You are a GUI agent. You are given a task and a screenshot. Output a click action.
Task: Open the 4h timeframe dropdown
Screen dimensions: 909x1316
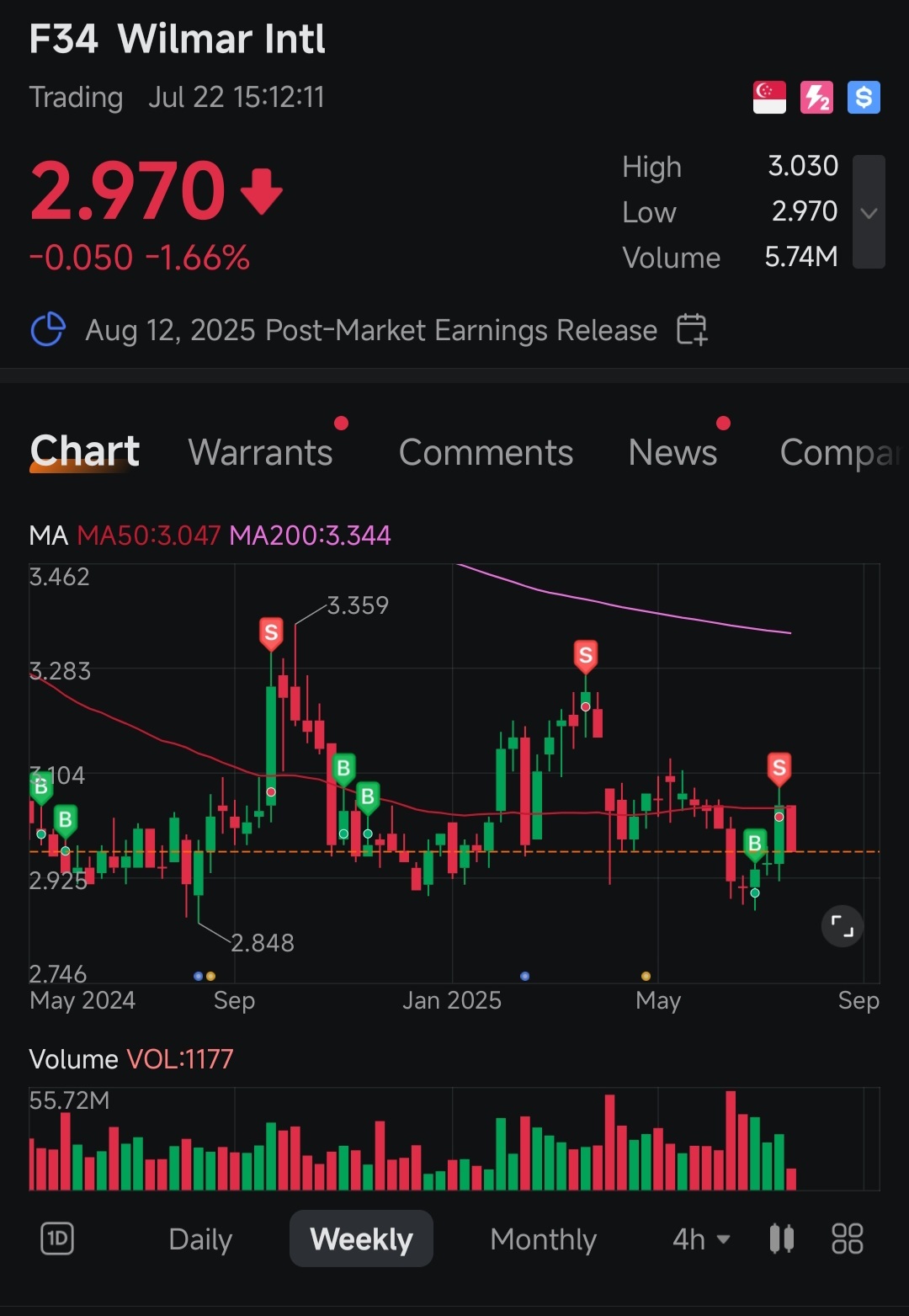tap(700, 1239)
